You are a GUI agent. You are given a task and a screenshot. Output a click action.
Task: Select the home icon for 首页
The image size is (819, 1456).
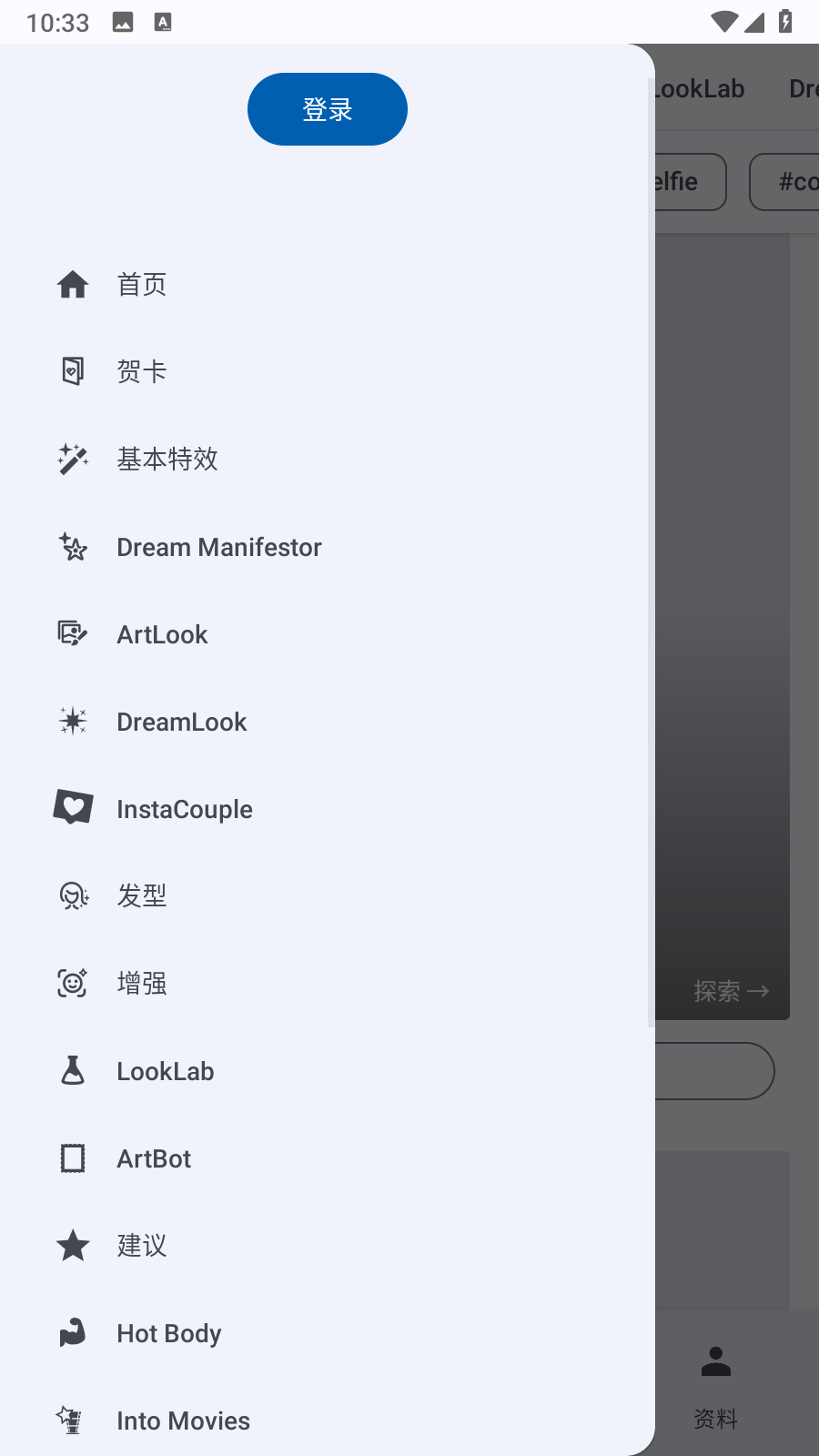(73, 284)
